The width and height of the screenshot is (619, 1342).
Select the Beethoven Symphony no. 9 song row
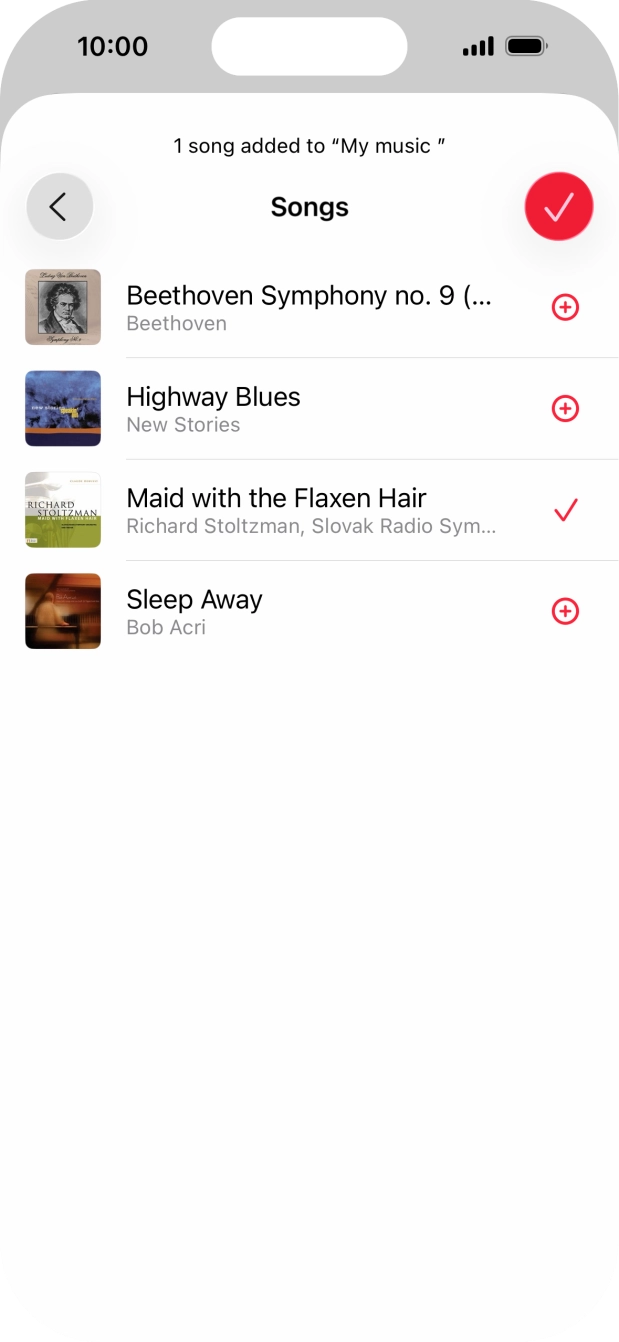(309, 307)
